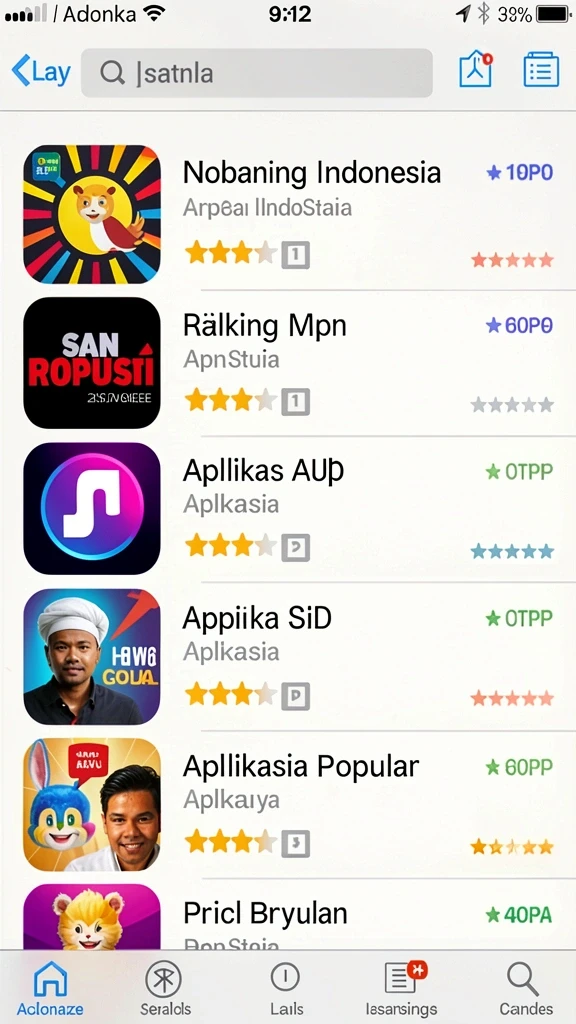The width and height of the screenshot is (576, 1024).
Task: Open the bookmark icon with red badge
Action: 475,69
